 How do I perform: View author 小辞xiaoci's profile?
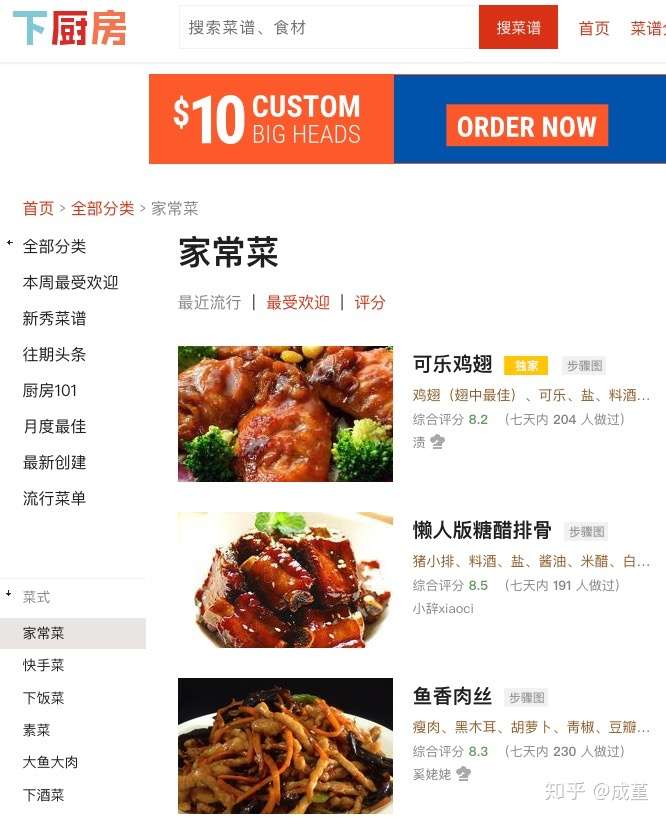click(x=443, y=608)
